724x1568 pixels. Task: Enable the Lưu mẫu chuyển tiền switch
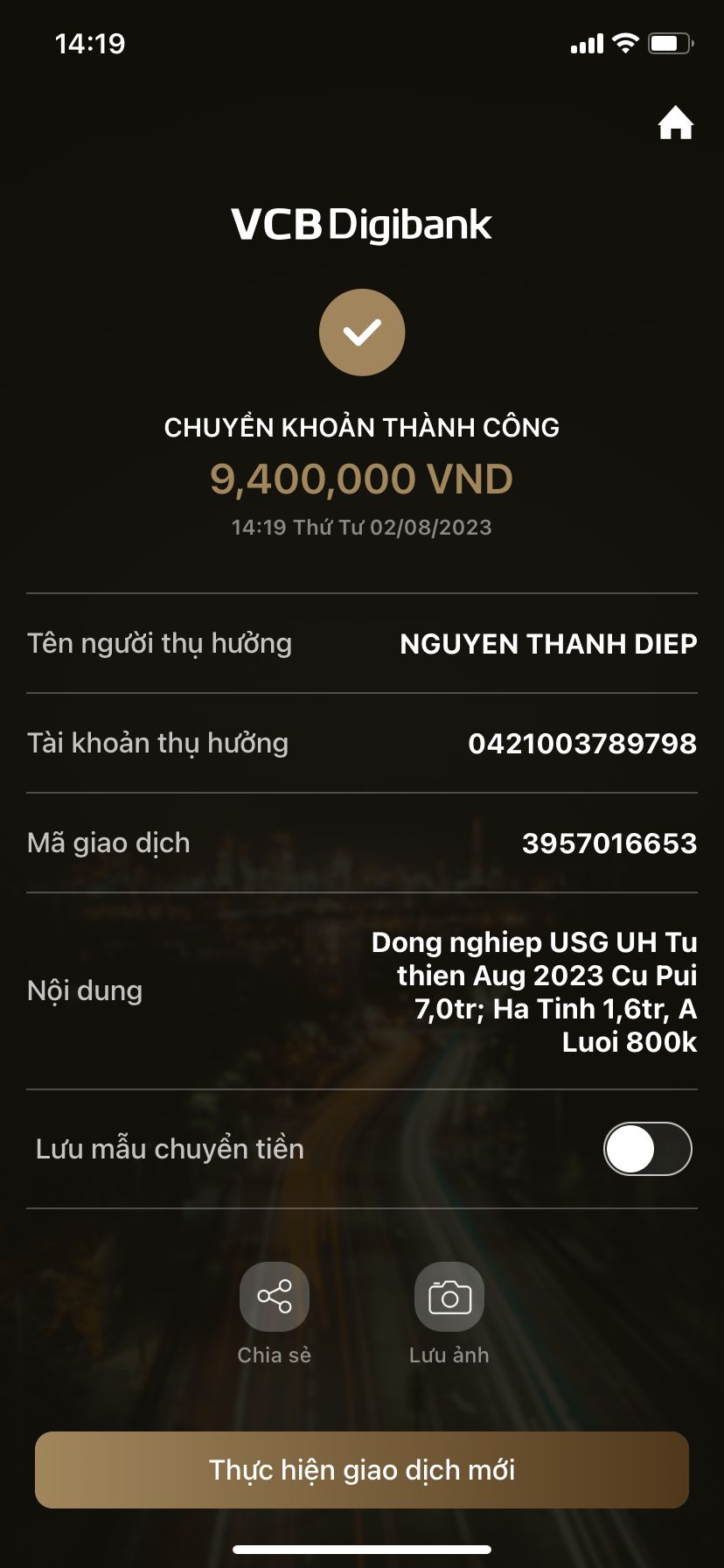pos(647,1149)
